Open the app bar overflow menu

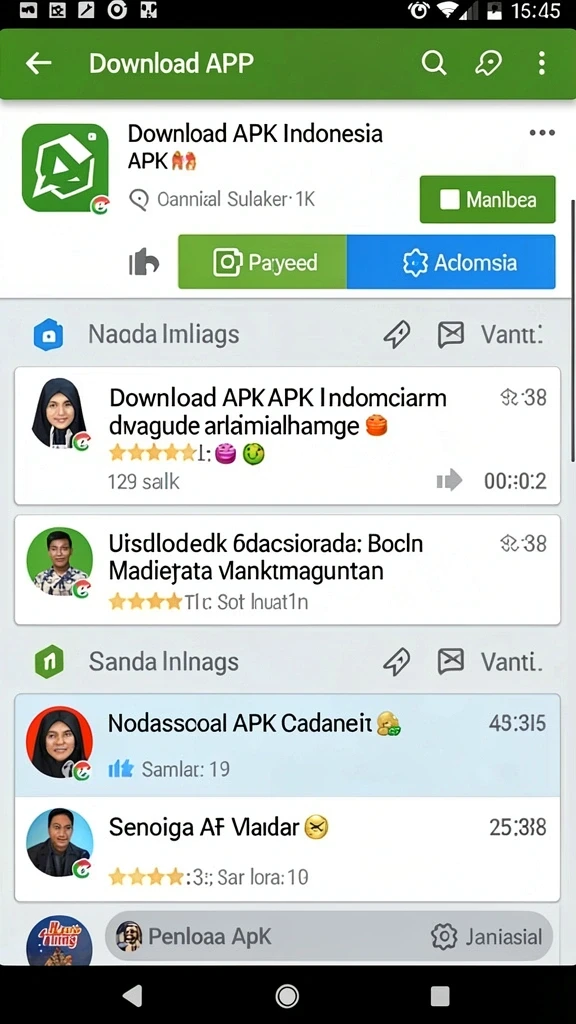[541, 63]
